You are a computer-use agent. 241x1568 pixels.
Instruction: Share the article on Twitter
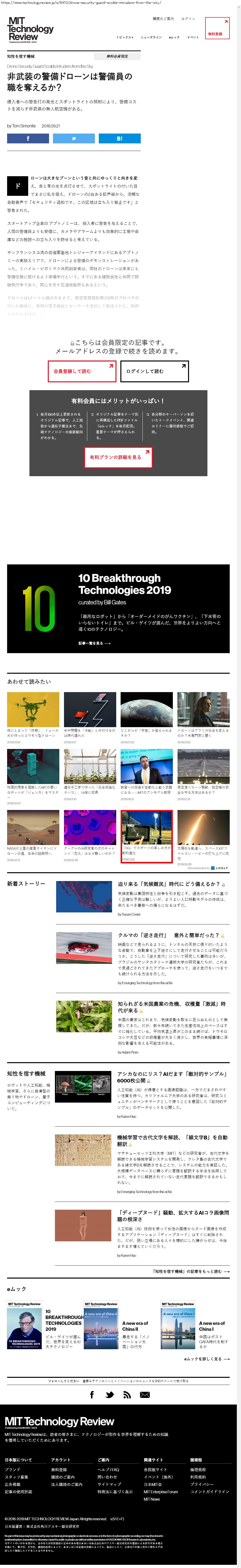click(74, 138)
